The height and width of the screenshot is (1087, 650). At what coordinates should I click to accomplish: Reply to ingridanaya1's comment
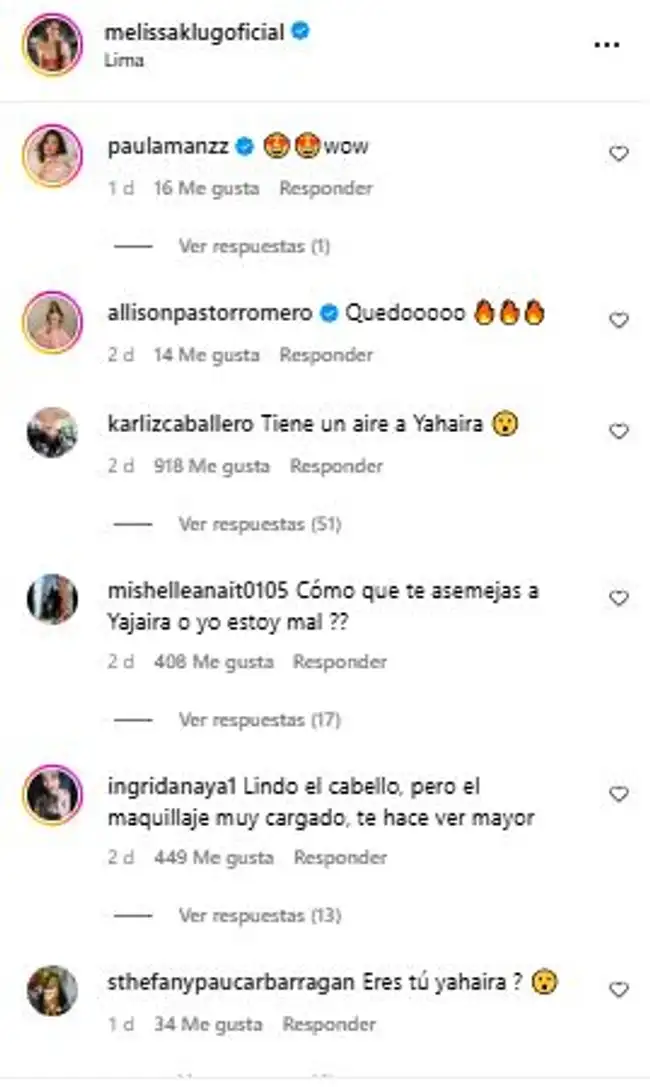tap(340, 858)
